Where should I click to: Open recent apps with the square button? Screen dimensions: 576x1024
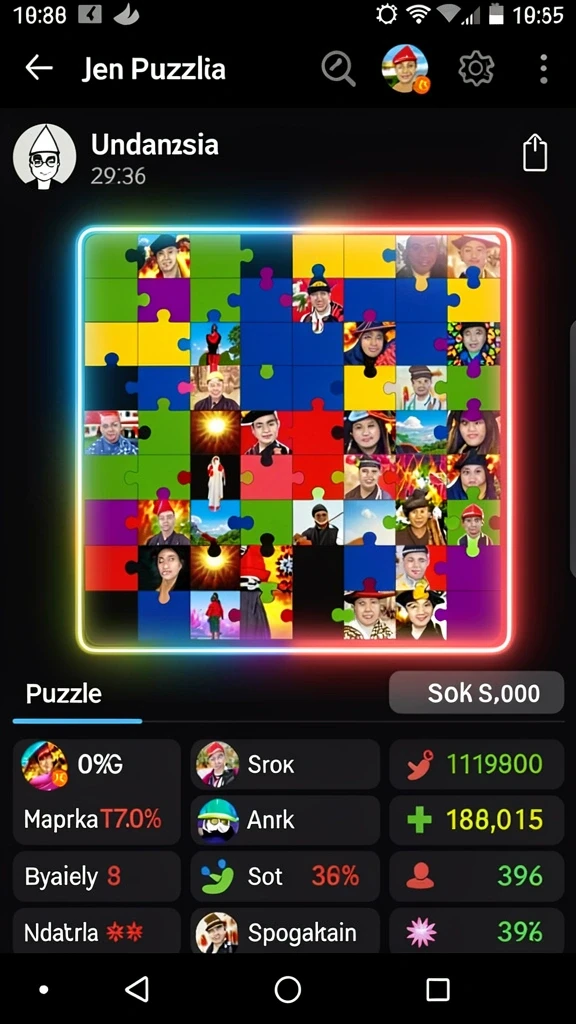438,989
